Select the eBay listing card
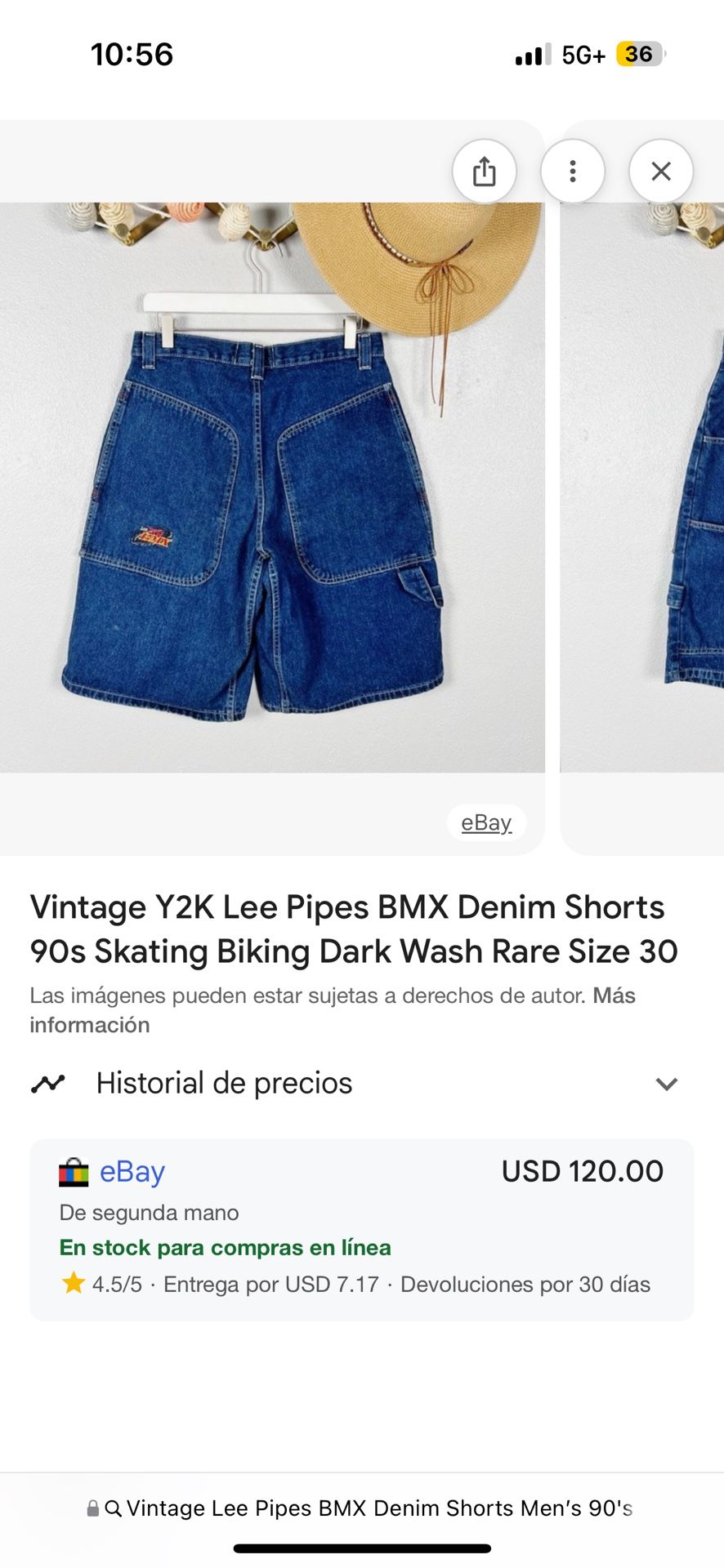This screenshot has height=1568, width=724. pos(362,1223)
